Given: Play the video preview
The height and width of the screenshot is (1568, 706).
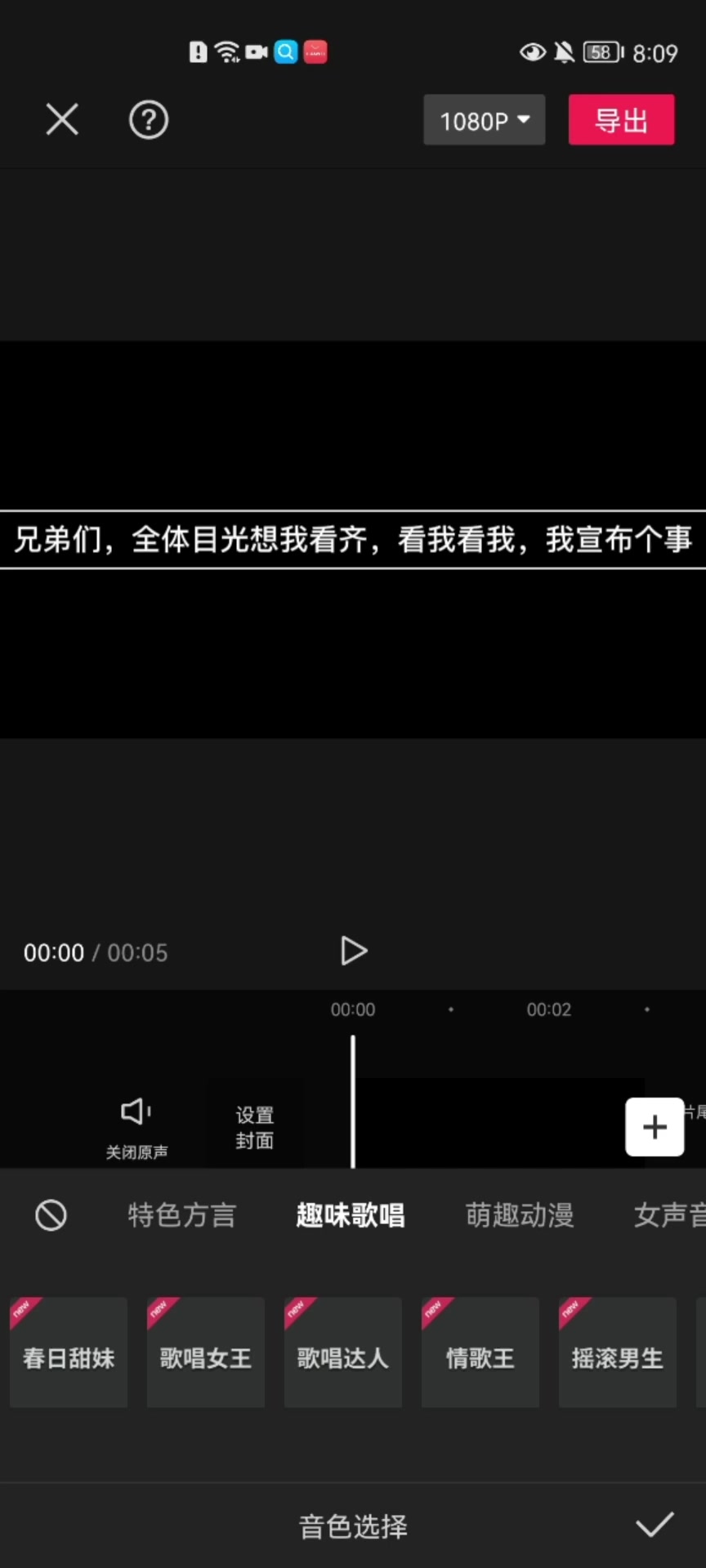Looking at the screenshot, I should (x=353, y=951).
